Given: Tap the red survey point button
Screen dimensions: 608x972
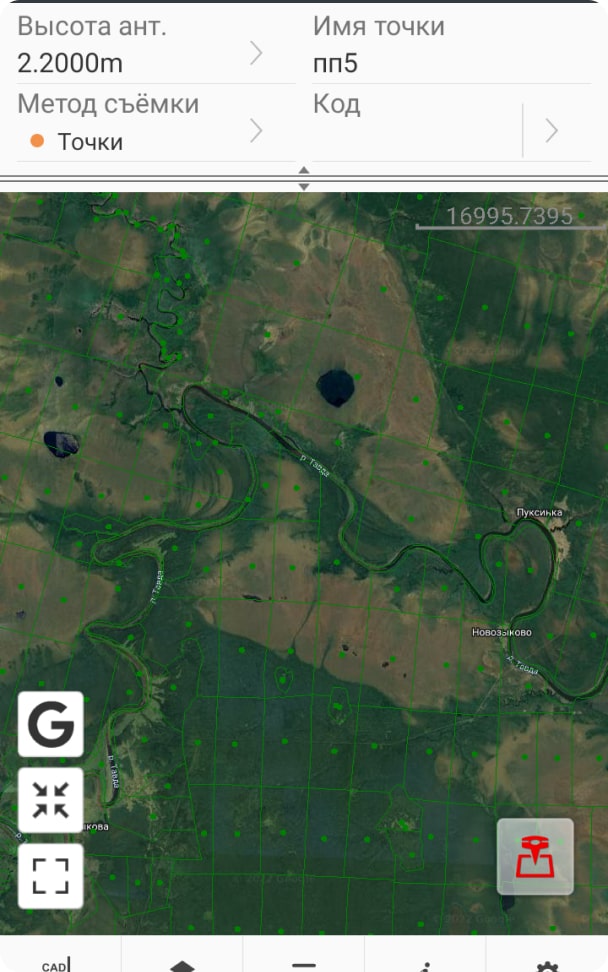Looking at the screenshot, I should 535,856.
